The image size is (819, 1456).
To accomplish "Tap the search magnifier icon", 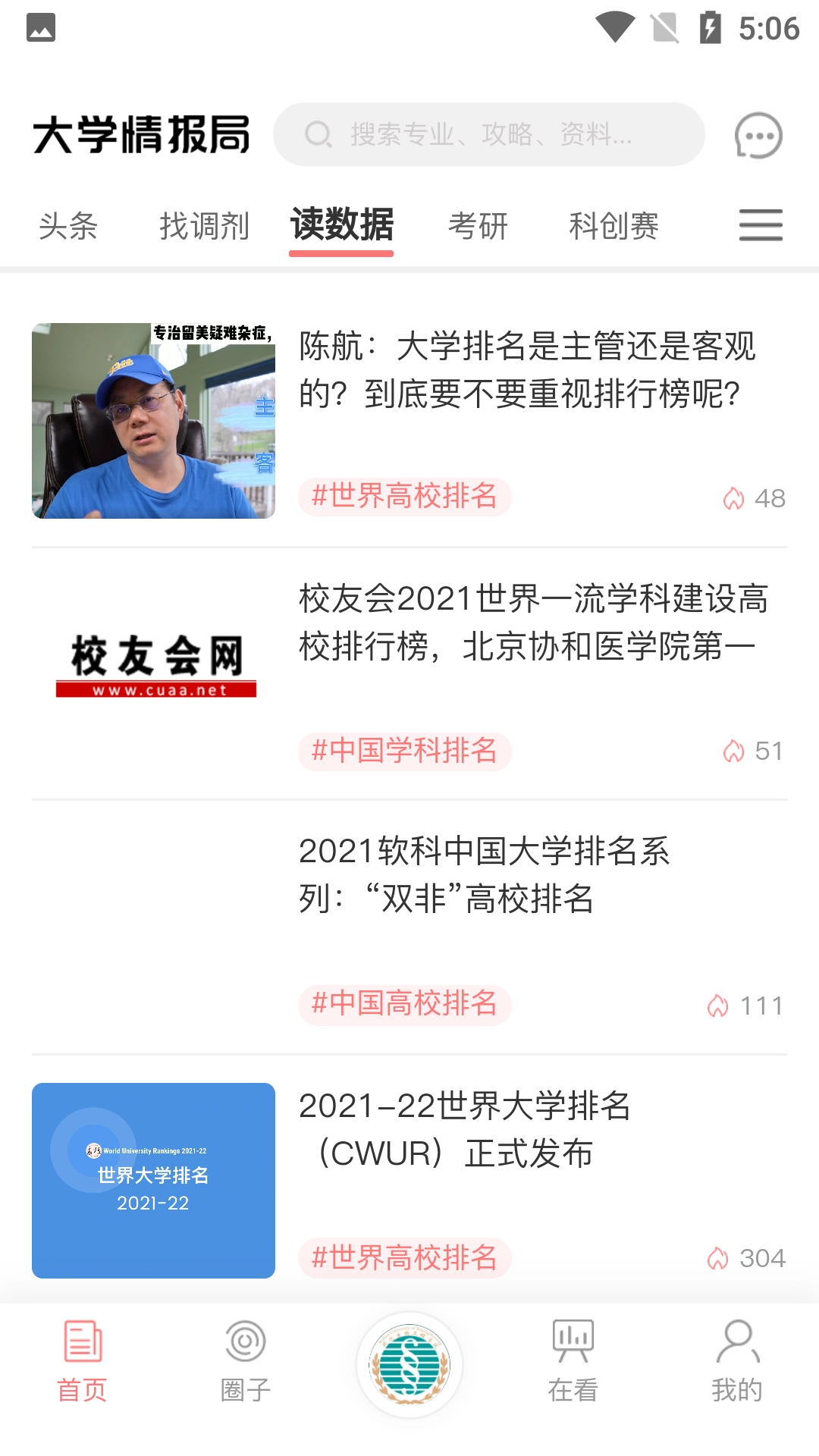I will (319, 134).
